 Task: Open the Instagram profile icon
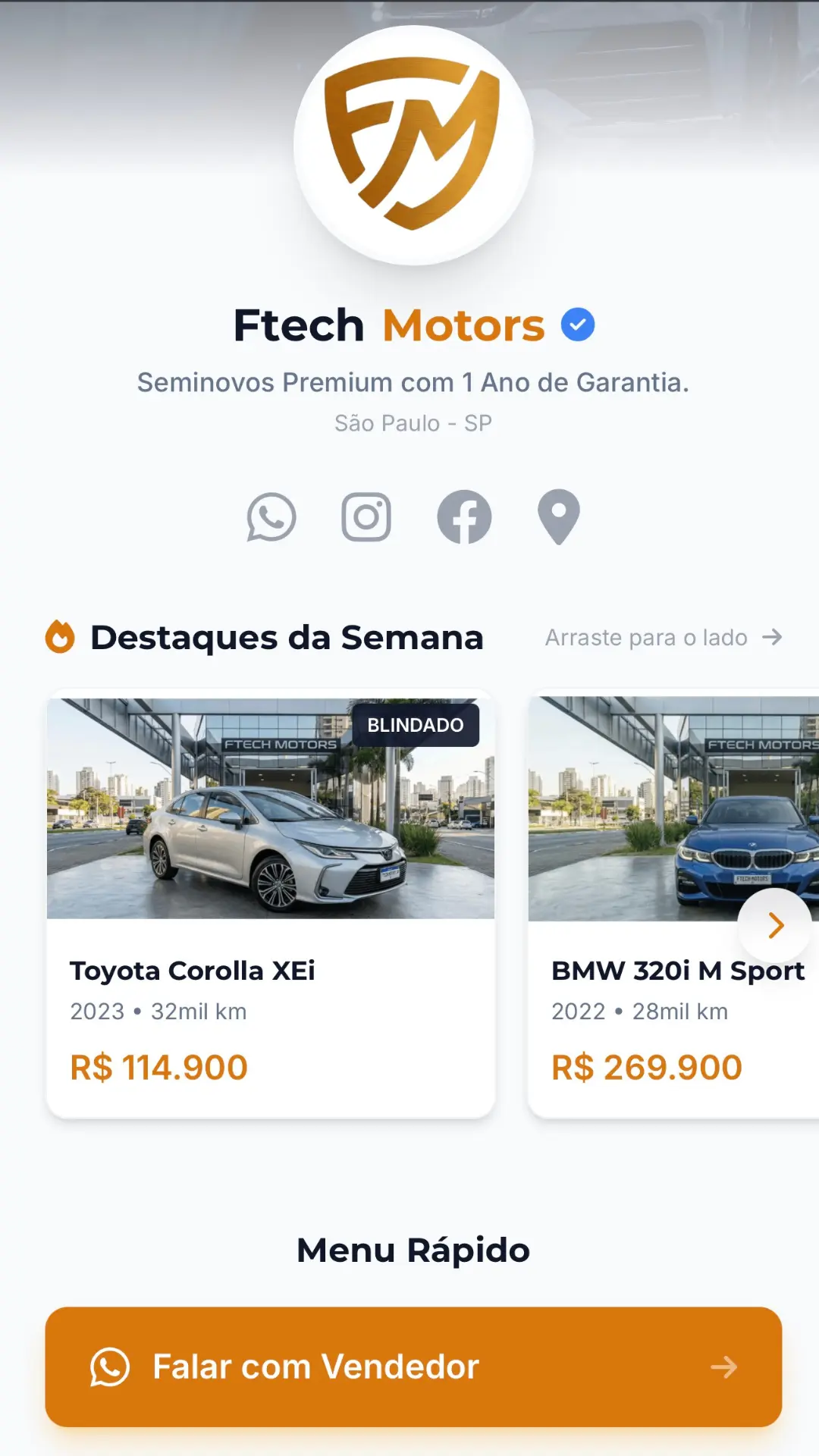[367, 516]
